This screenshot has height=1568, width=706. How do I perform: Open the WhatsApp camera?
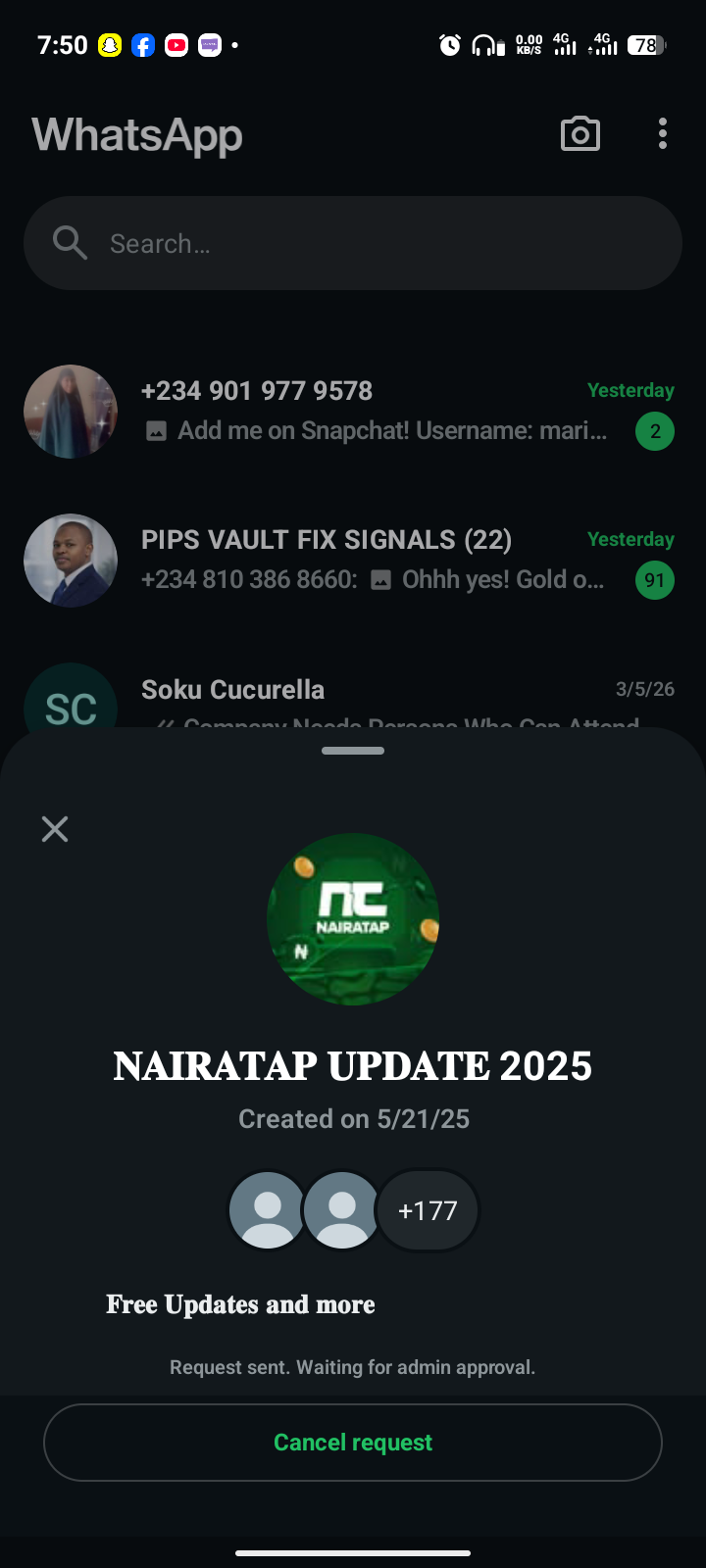click(x=580, y=134)
